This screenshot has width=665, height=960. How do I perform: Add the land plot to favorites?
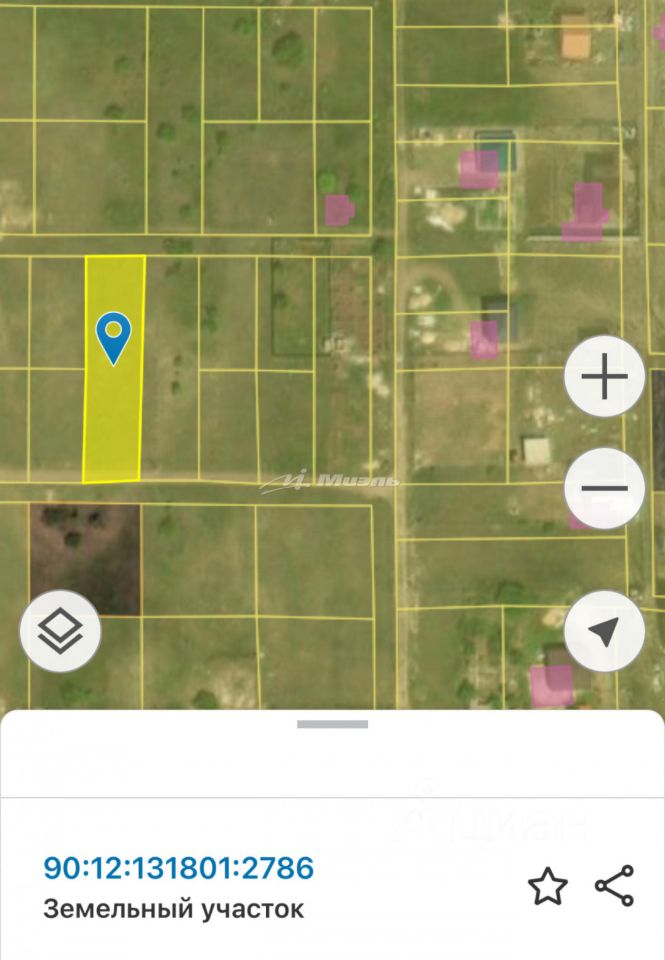point(547,886)
